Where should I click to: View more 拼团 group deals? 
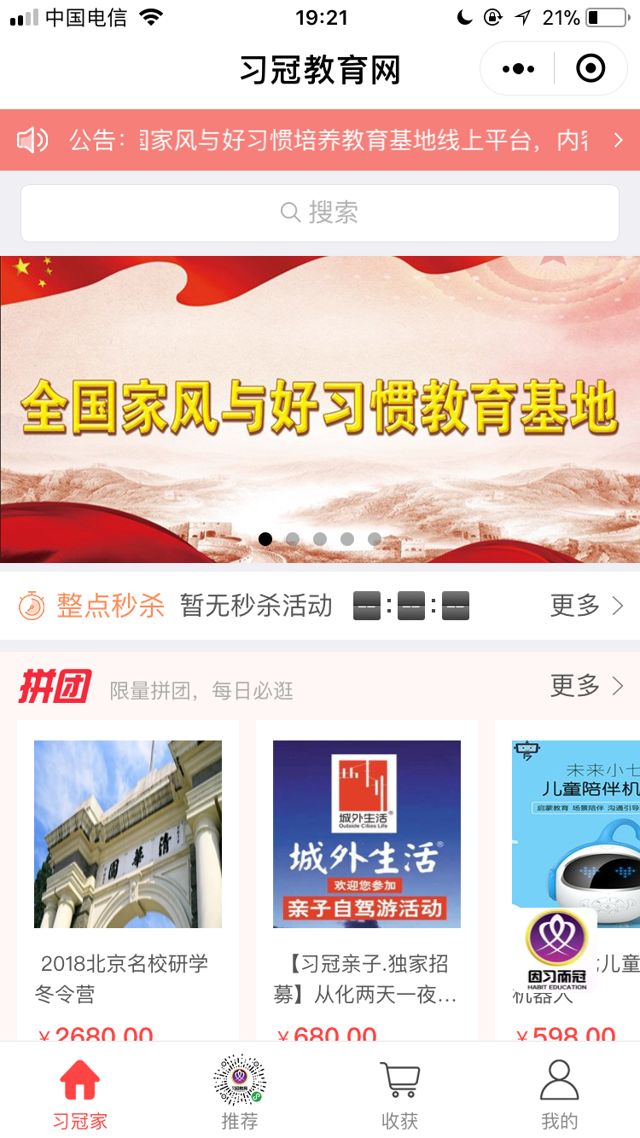pos(586,686)
